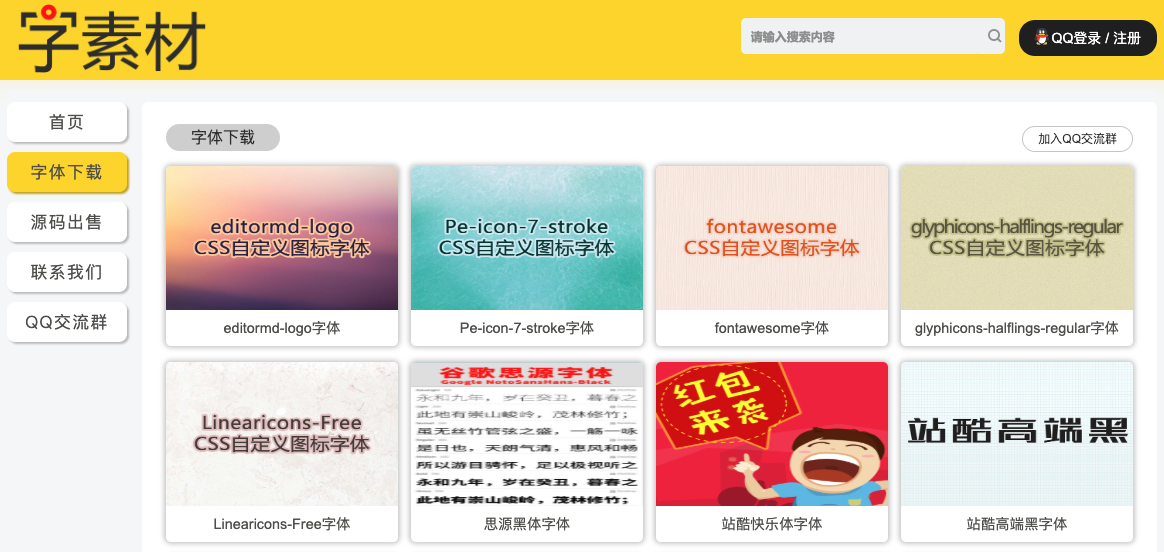Open 源码出售 in the sidebar
This screenshot has width=1164, height=552.
pyautogui.click(x=67, y=223)
